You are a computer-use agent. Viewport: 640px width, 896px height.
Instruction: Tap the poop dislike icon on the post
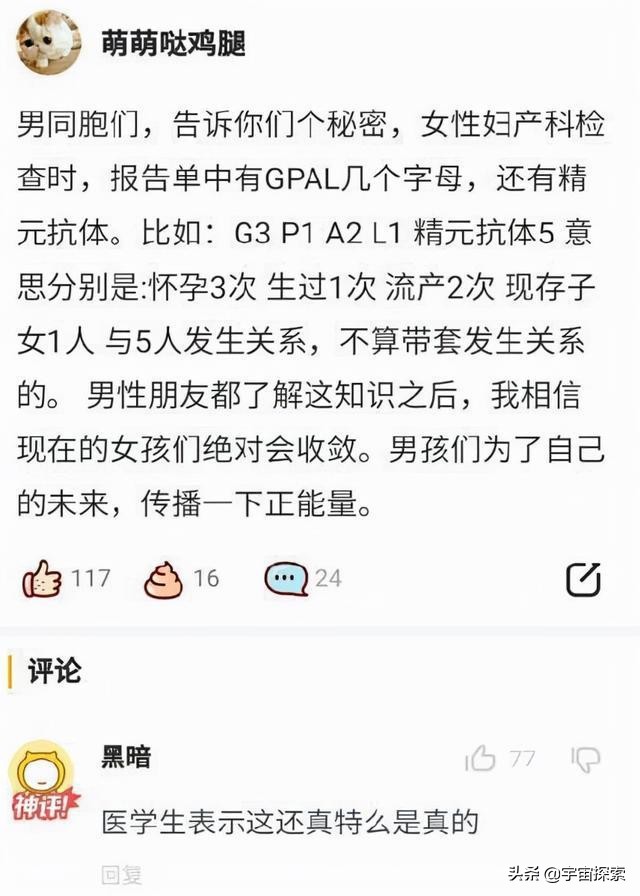(163, 578)
